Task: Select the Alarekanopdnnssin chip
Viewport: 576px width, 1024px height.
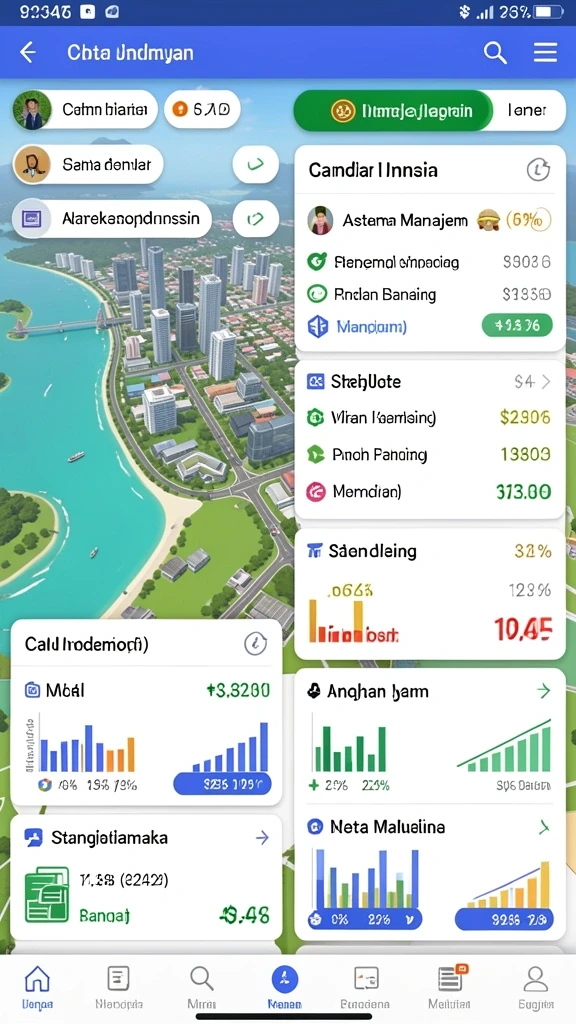Action: [112, 218]
